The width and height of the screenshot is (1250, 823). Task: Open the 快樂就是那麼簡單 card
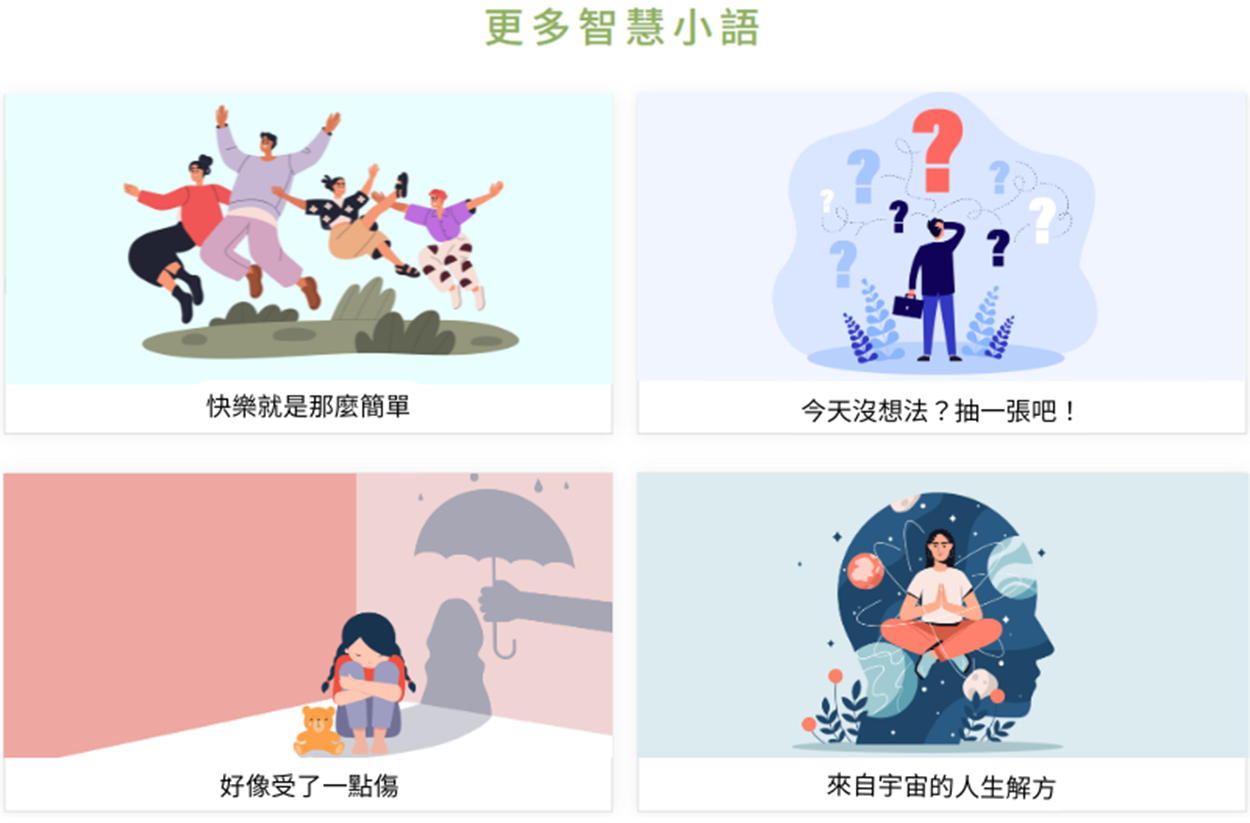[x=308, y=263]
